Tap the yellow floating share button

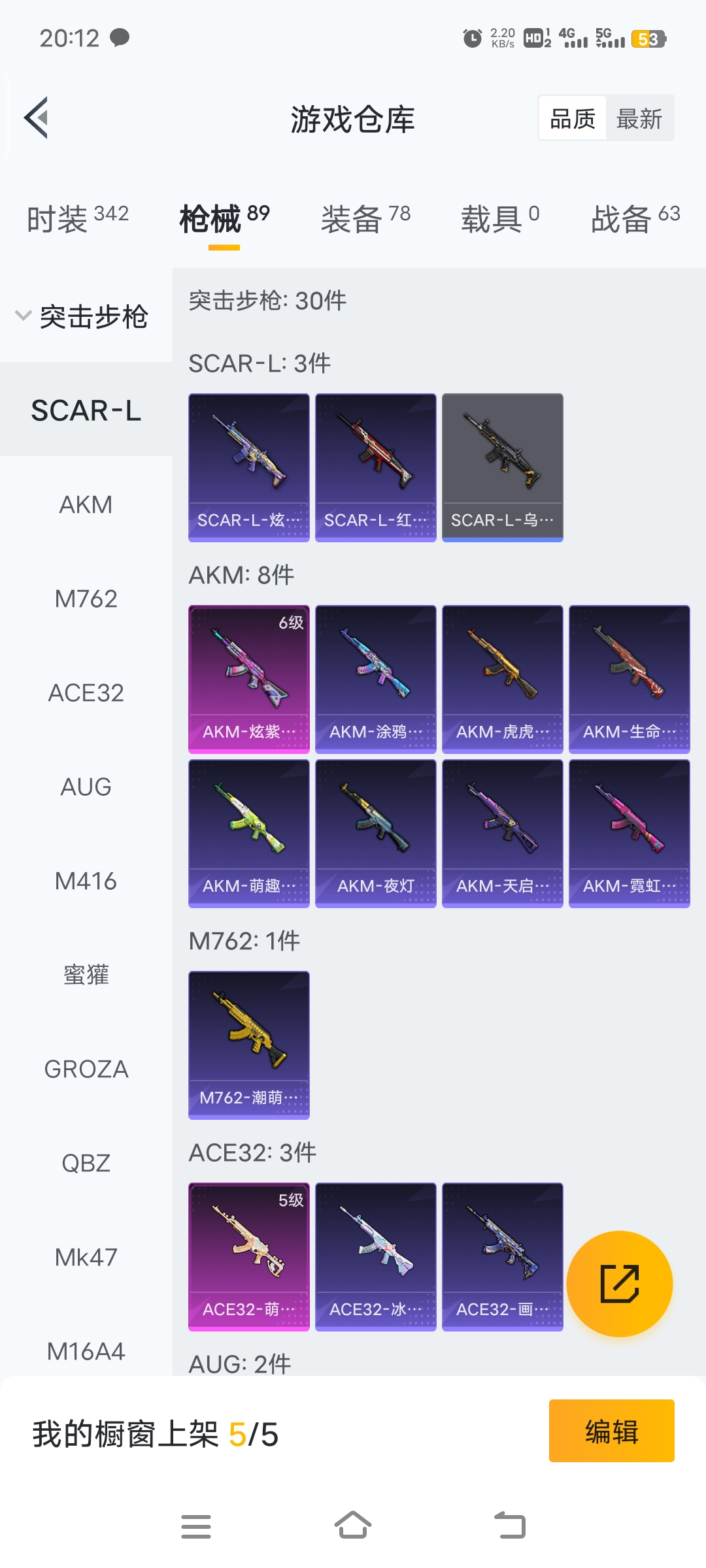[x=619, y=1284]
